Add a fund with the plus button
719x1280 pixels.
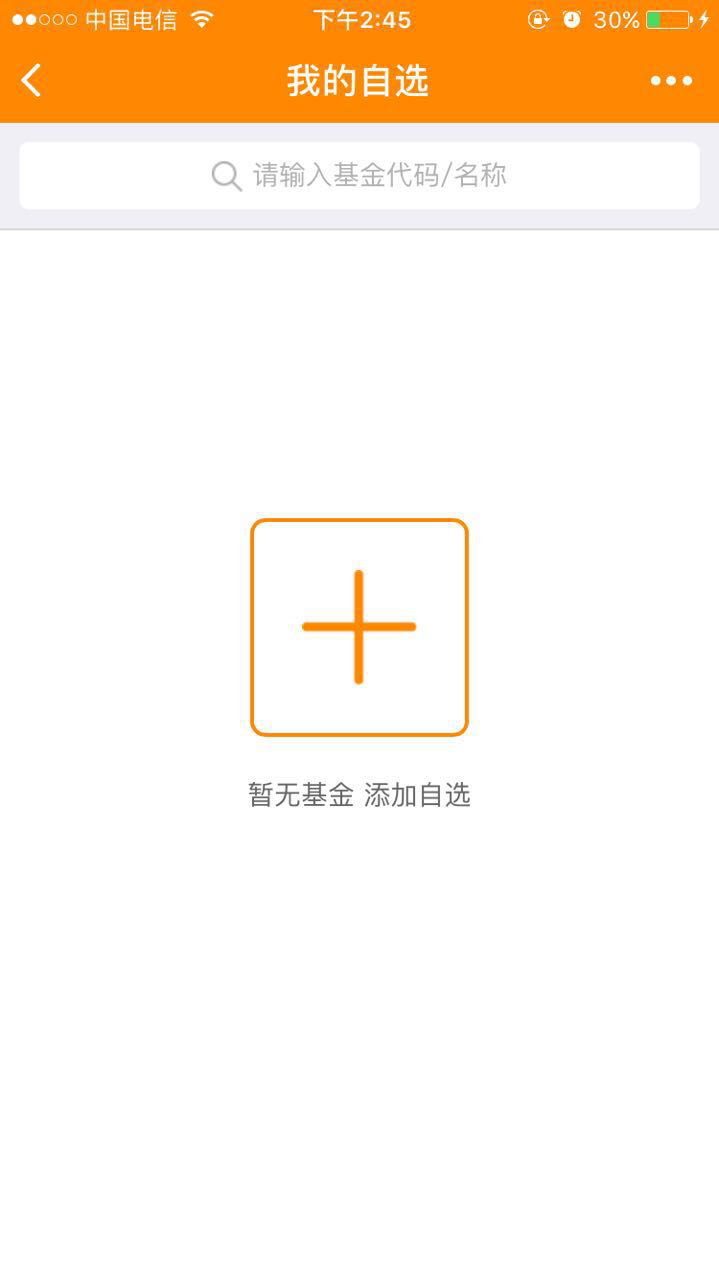(359, 627)
